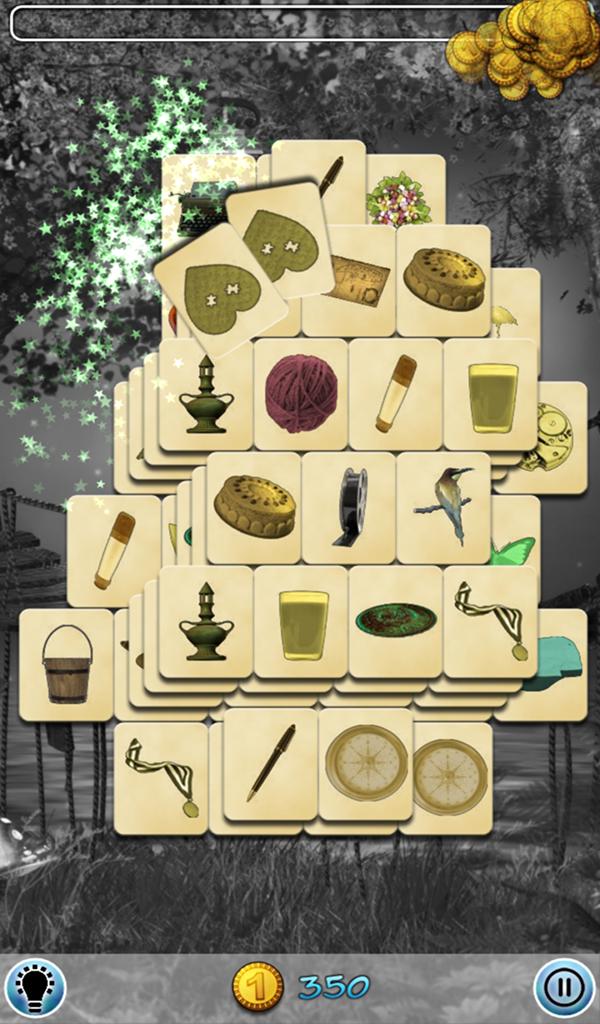Select the cake tile next to the film reel
The width and height of the screenshot is (600, 1024).
click(x=254, y=506)
